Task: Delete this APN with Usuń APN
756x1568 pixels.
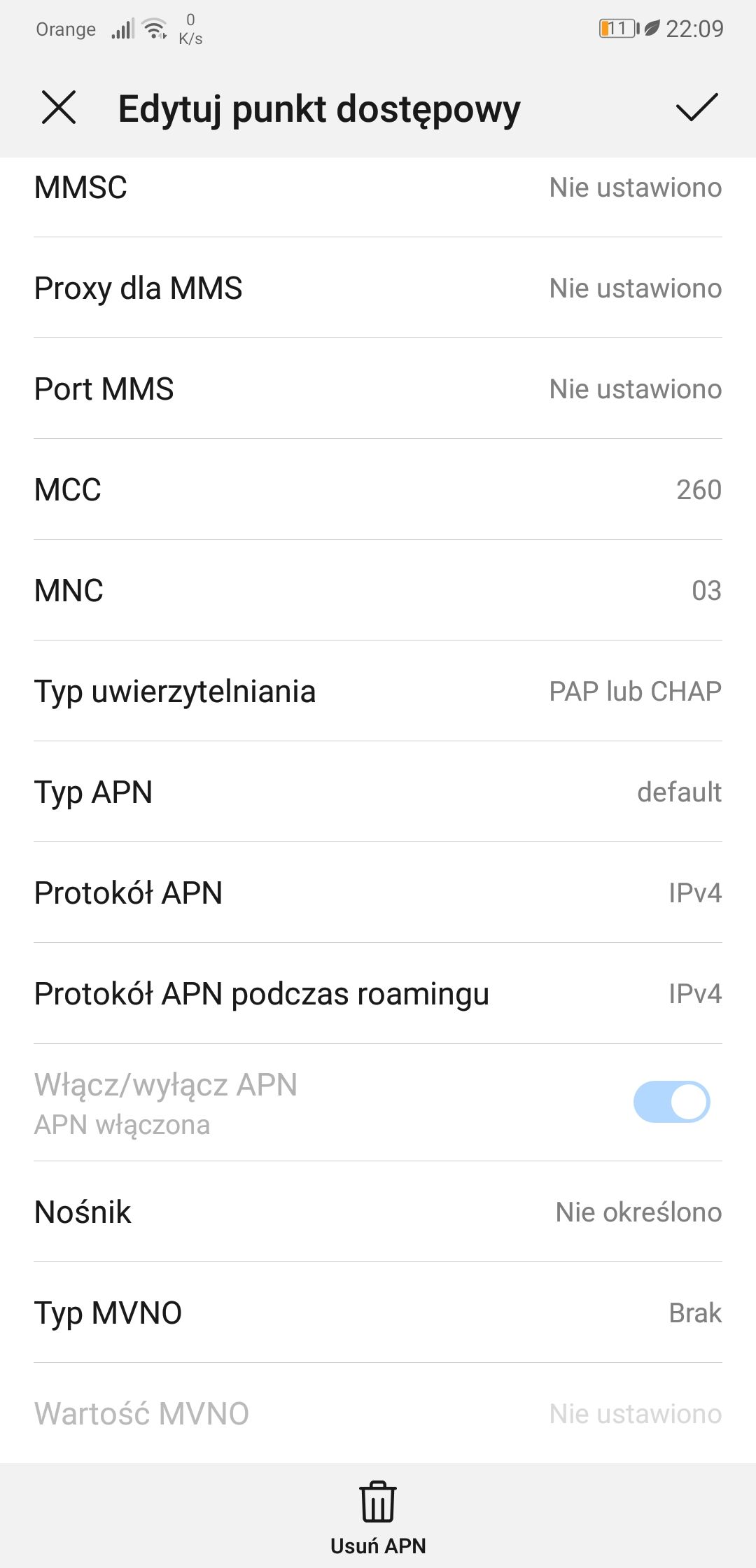Action: click(378, 1516)
